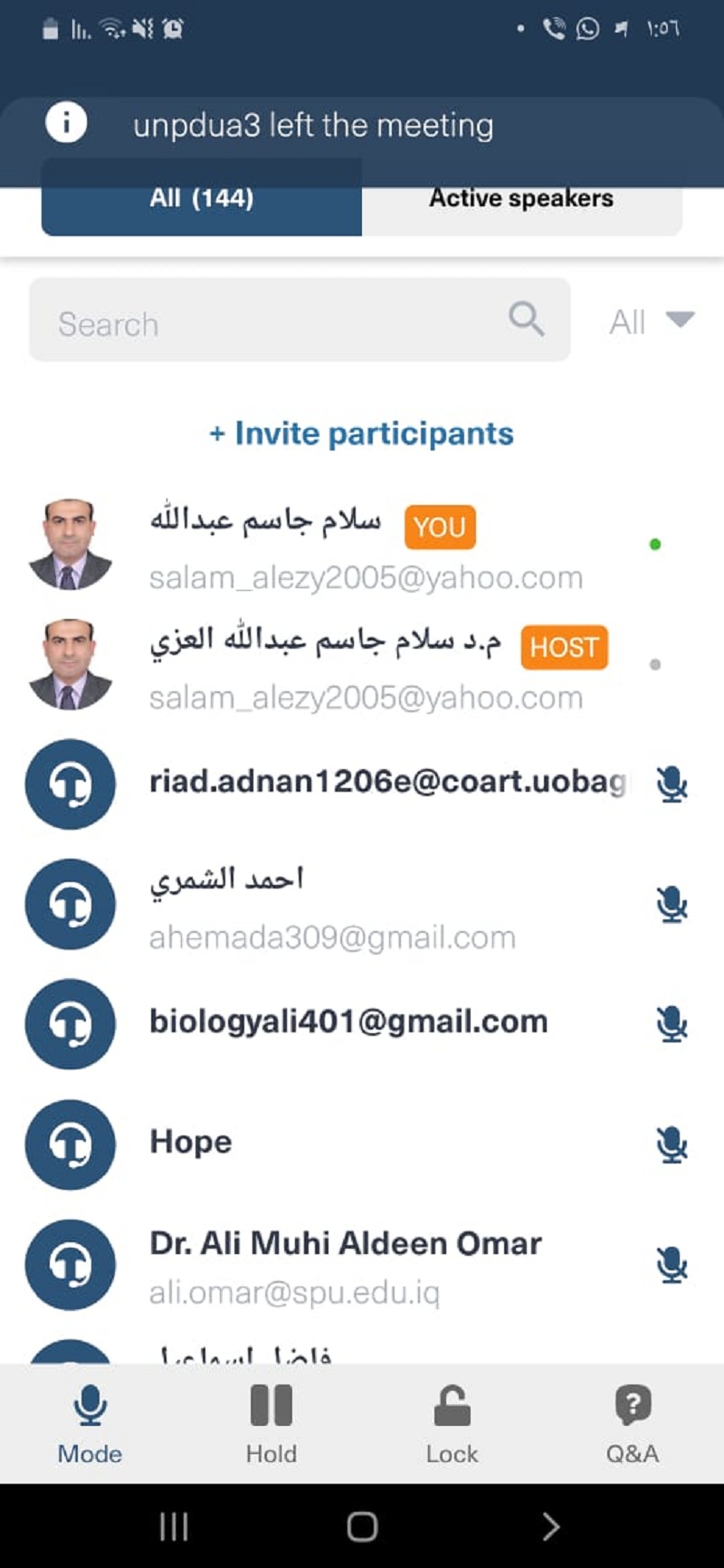Toggle mic for Dr. Ali Muhi Aldeen Omar
The image size is (724, 1568).
(x=672, y=1265)
